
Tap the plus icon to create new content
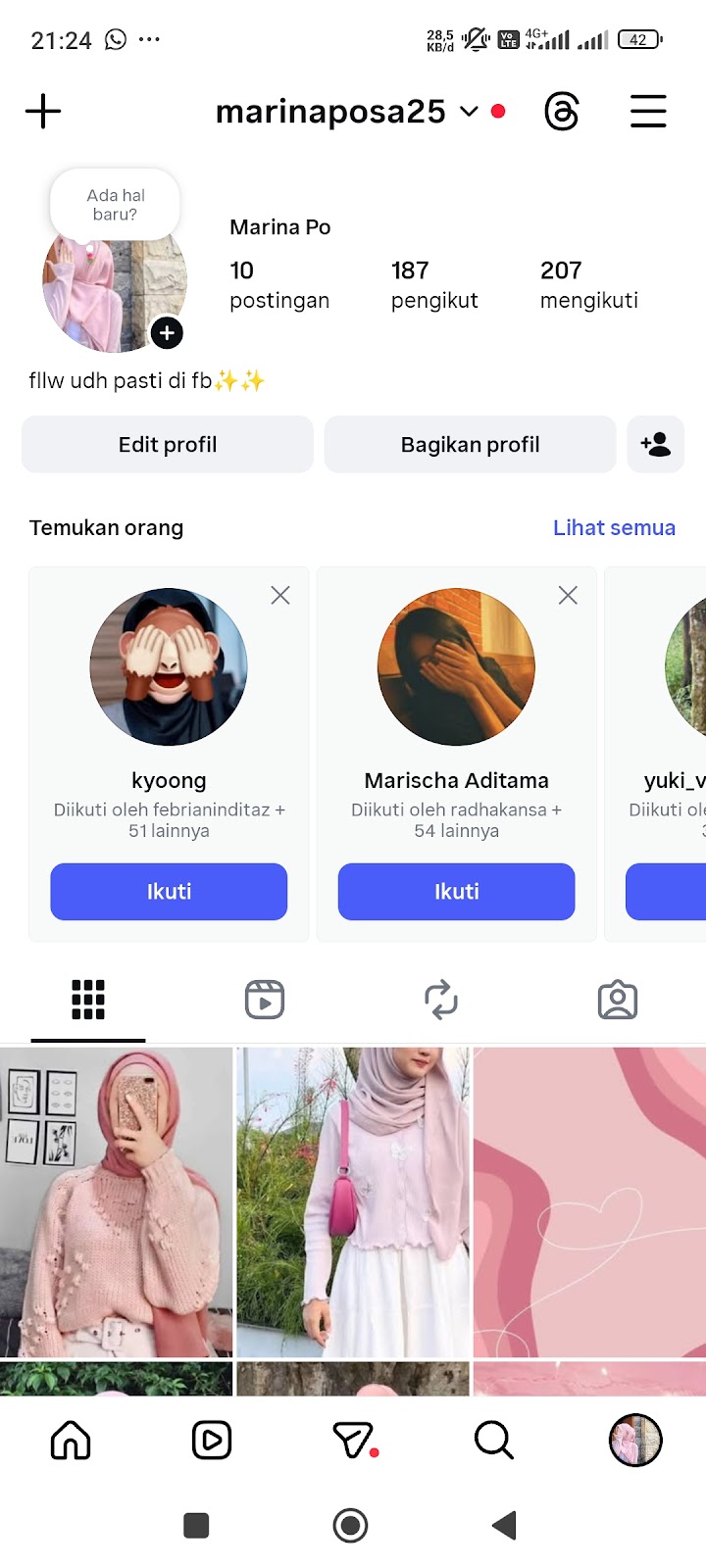(43, 112)
